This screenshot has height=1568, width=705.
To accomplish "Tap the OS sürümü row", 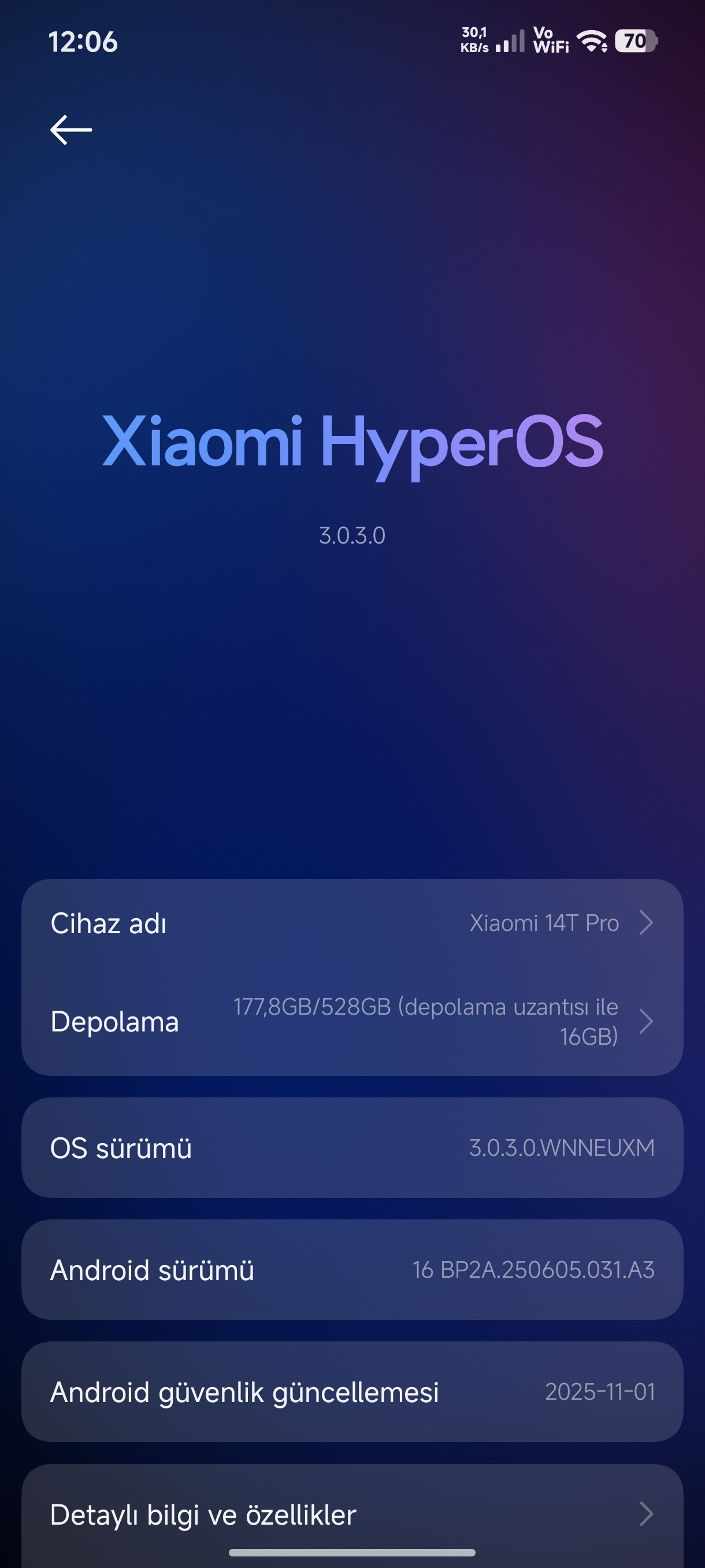I will click(x=351, y=1148).
